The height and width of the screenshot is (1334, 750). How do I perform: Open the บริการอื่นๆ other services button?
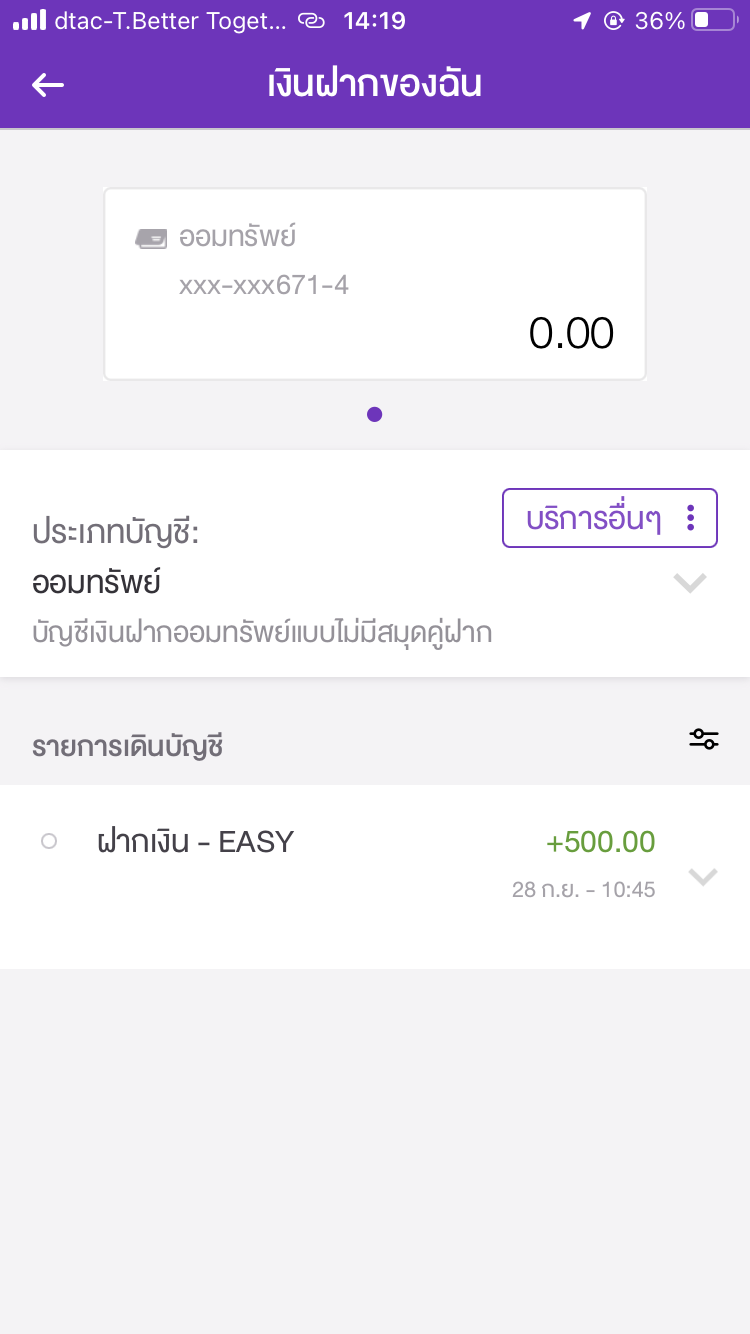610,518
